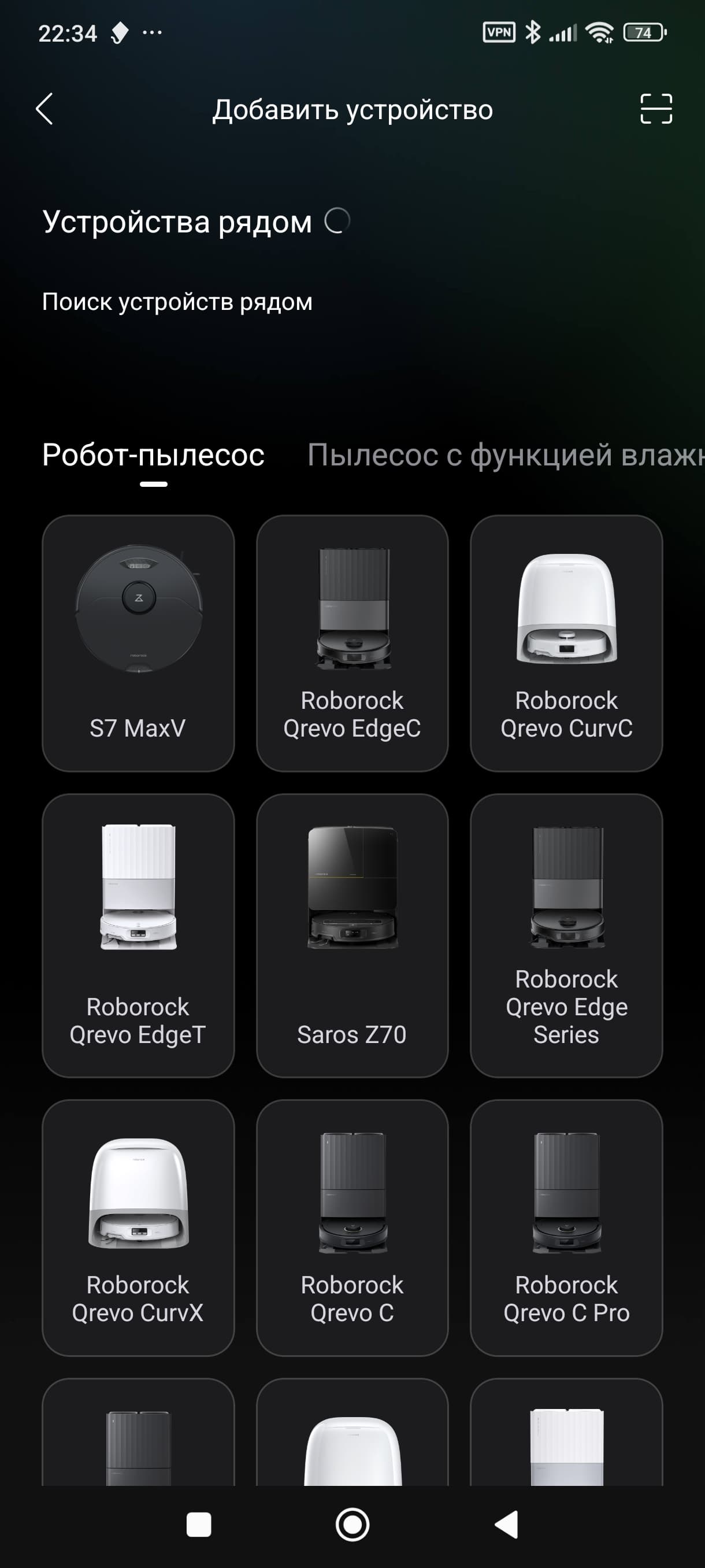The width and height of the screenshot is (705, 1568).
Task: Add Roborock Qrevo EdgeT
Action: [x=138, y=935]
